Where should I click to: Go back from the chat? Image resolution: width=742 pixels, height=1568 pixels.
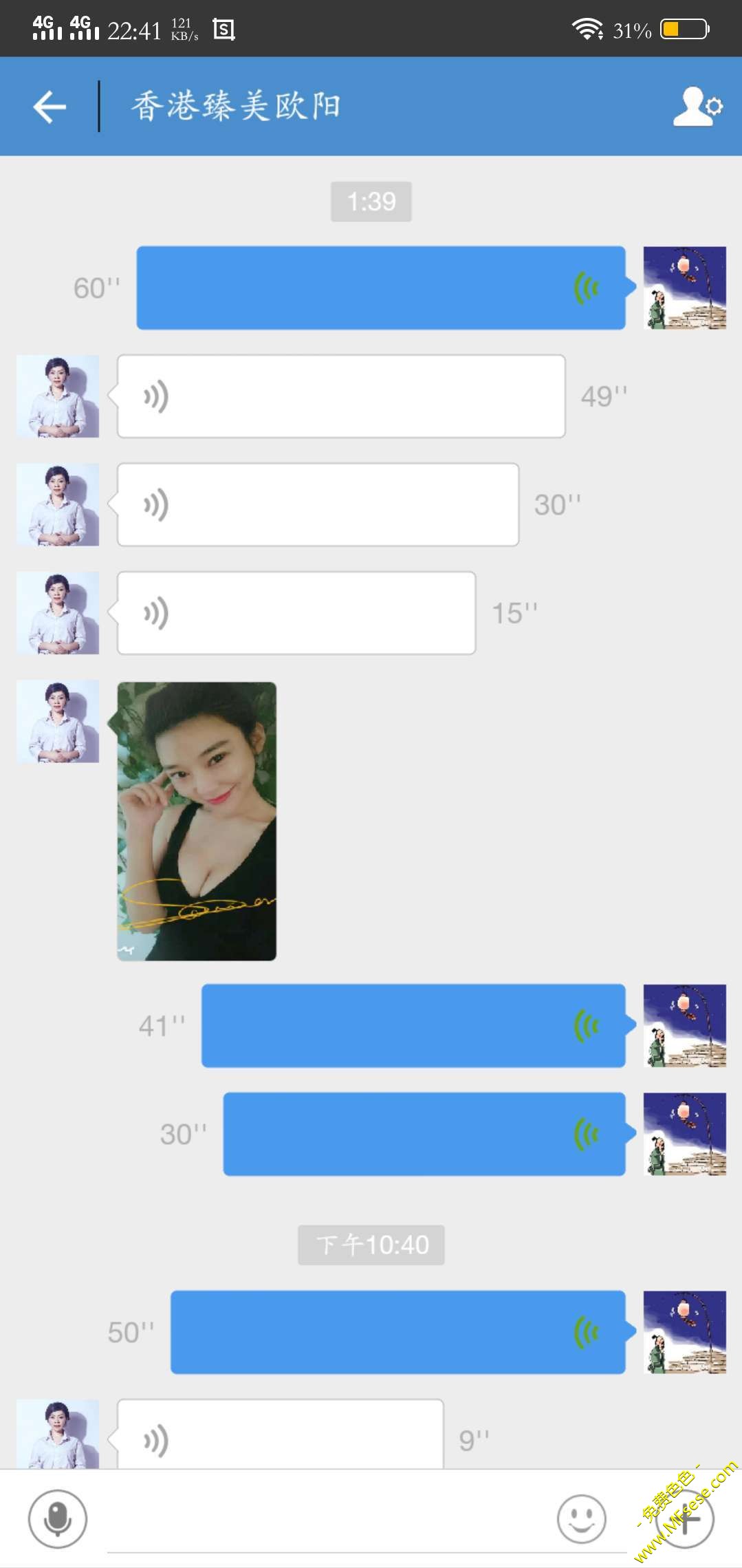click(50, 107)
